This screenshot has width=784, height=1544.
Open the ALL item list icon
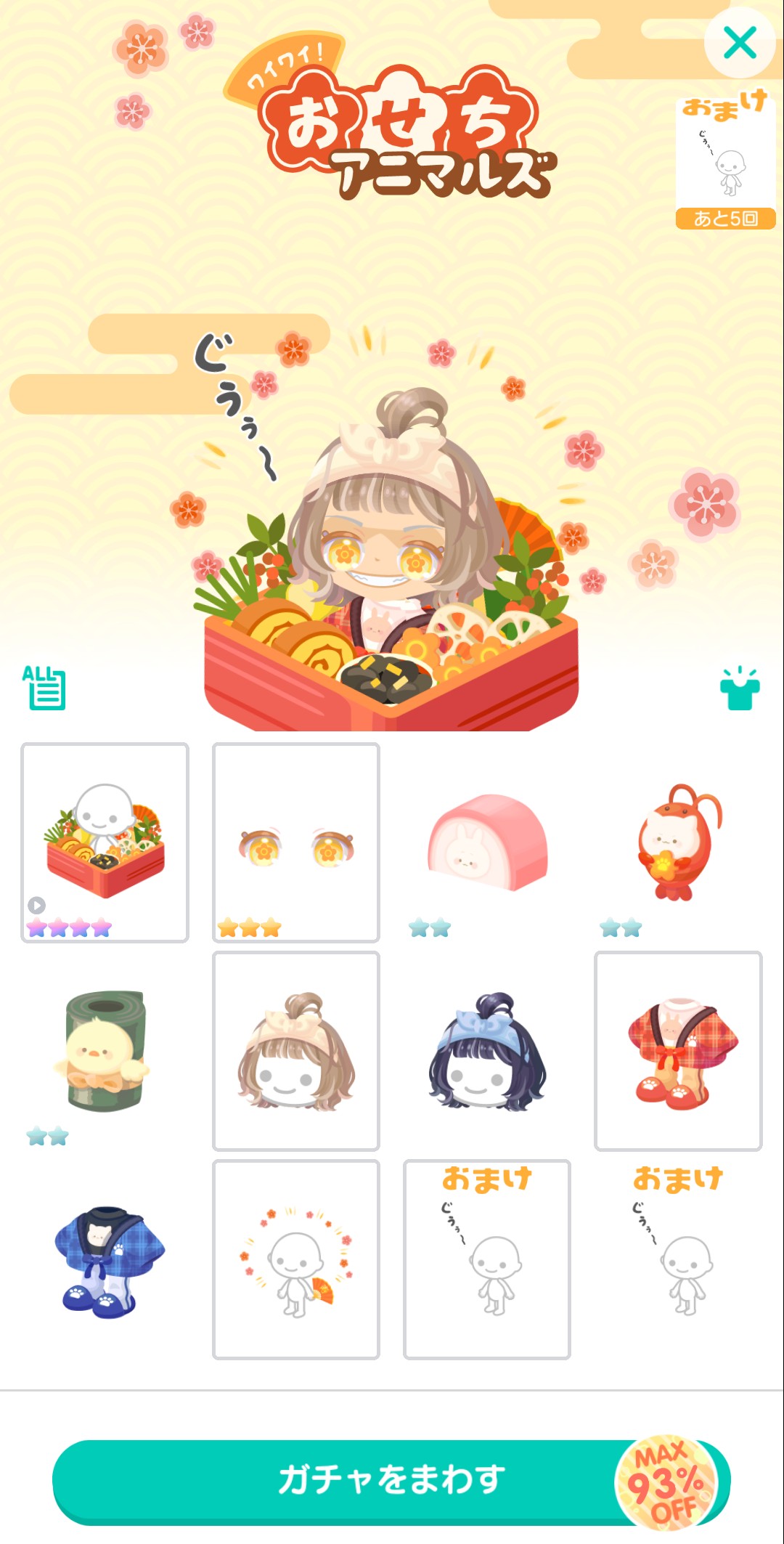[x=44, y=687]
